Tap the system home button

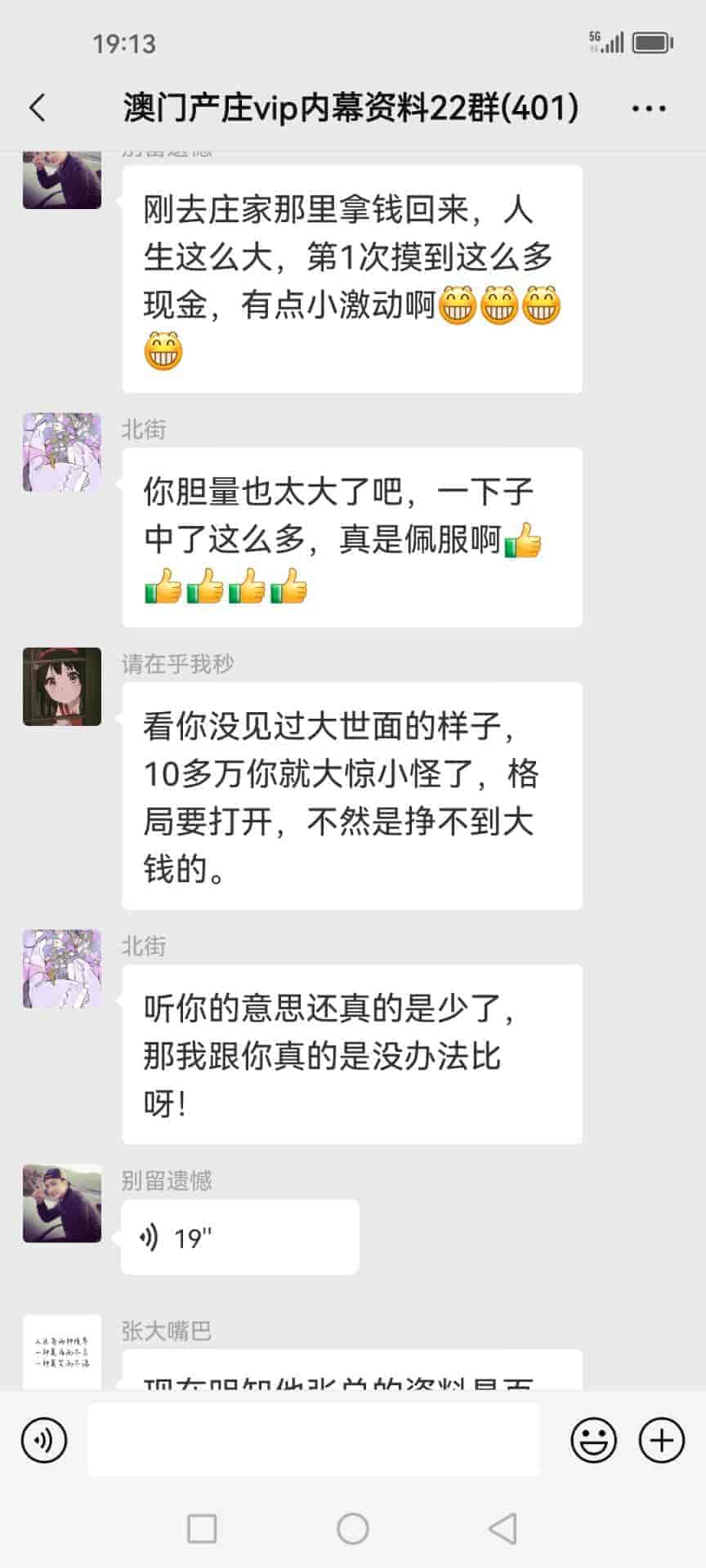tap(353, 1529)
